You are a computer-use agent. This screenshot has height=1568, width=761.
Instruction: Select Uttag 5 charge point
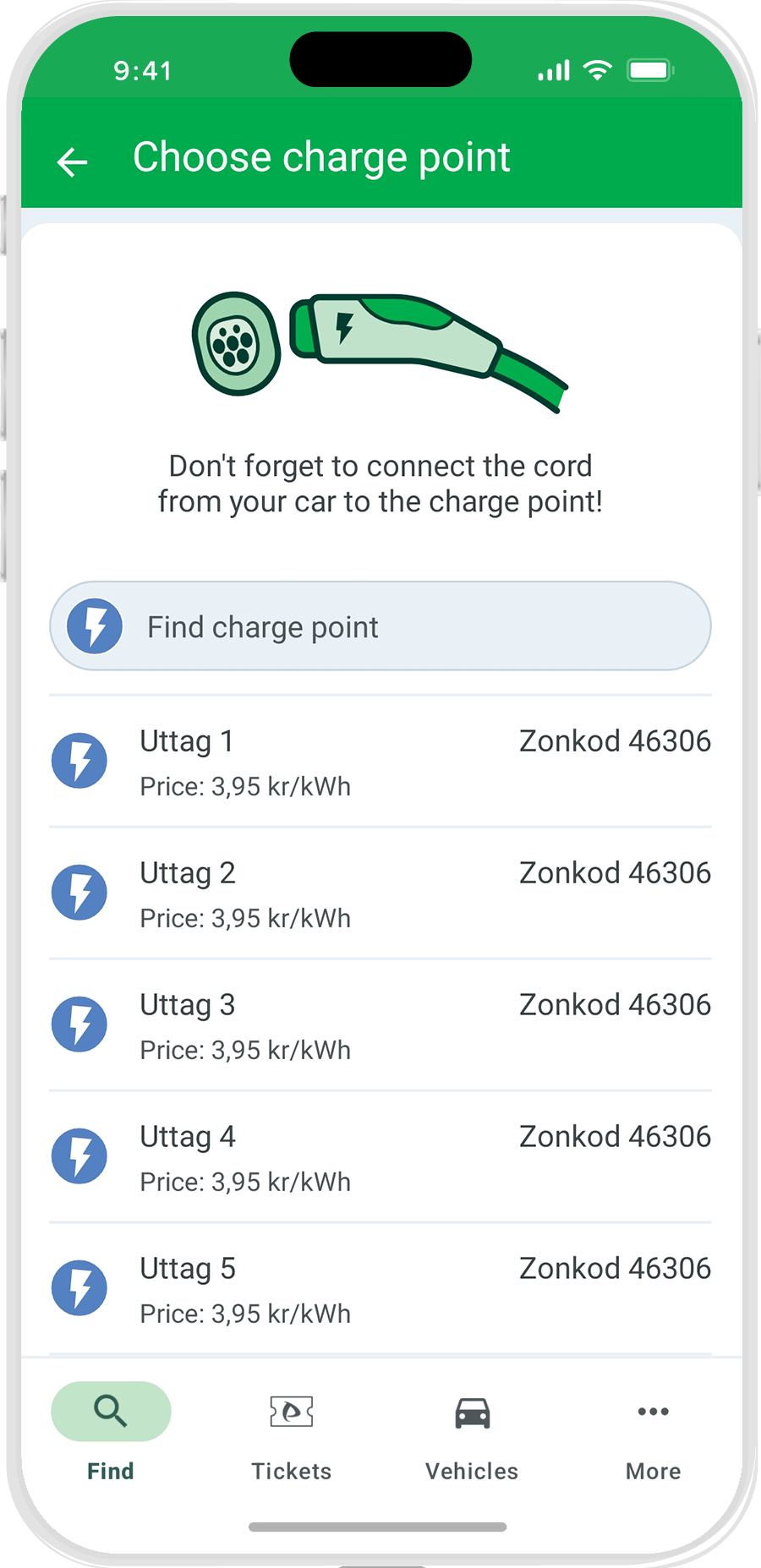[x=380, y=1289]
